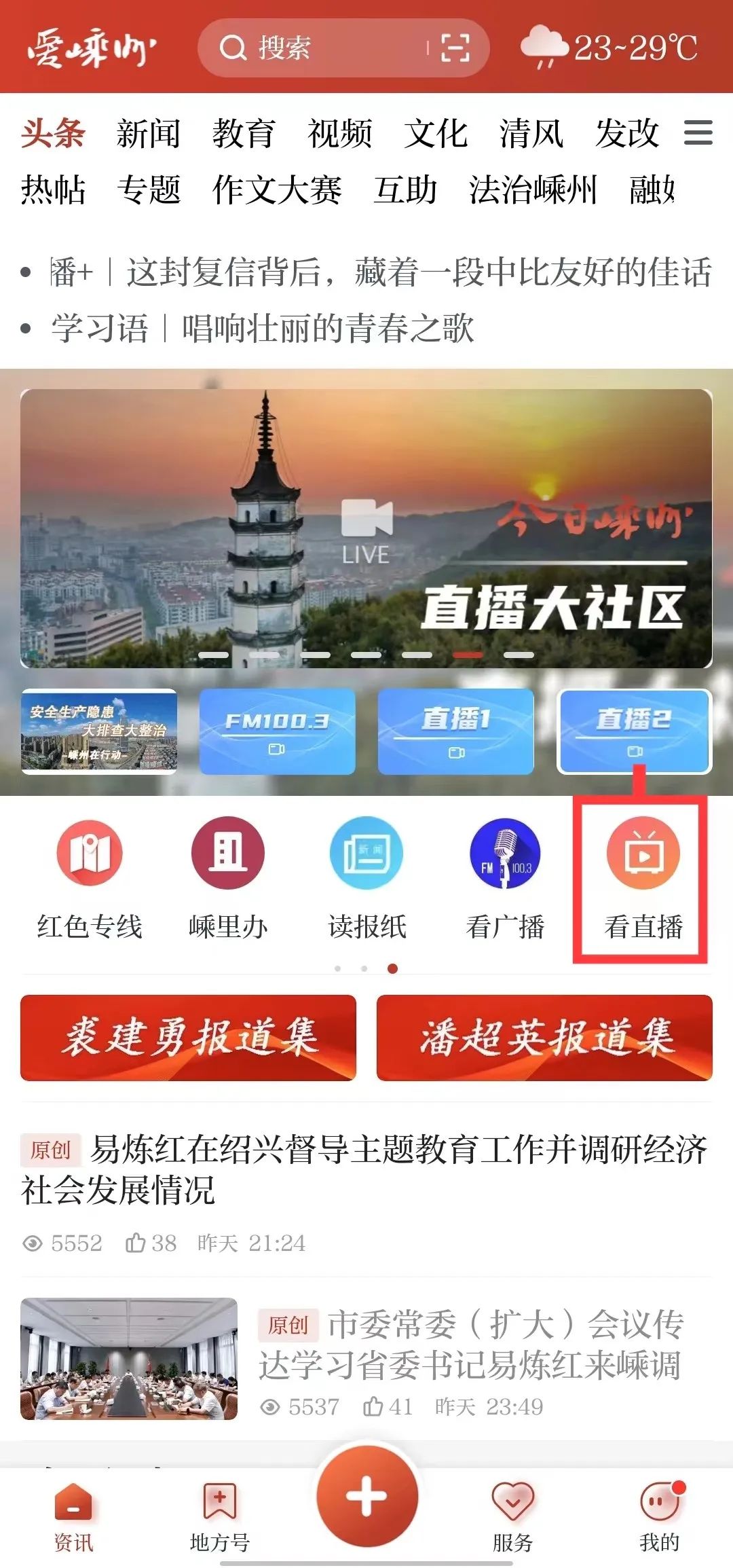Open 潘超英报道集 banner
This screenshot has width=733, height=1568.
pos(544,1037)
